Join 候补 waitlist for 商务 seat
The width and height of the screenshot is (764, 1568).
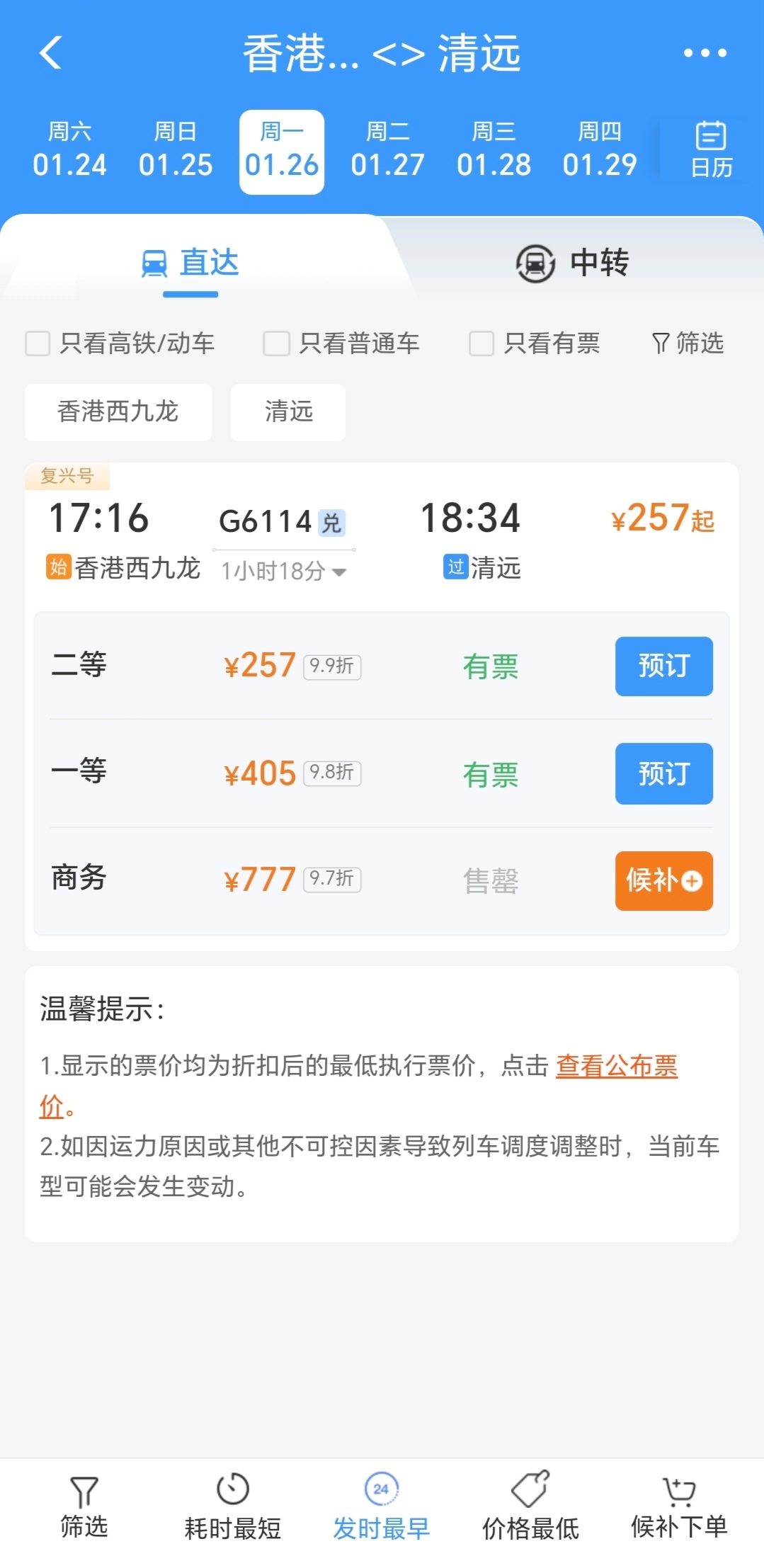tap(663, 881)
